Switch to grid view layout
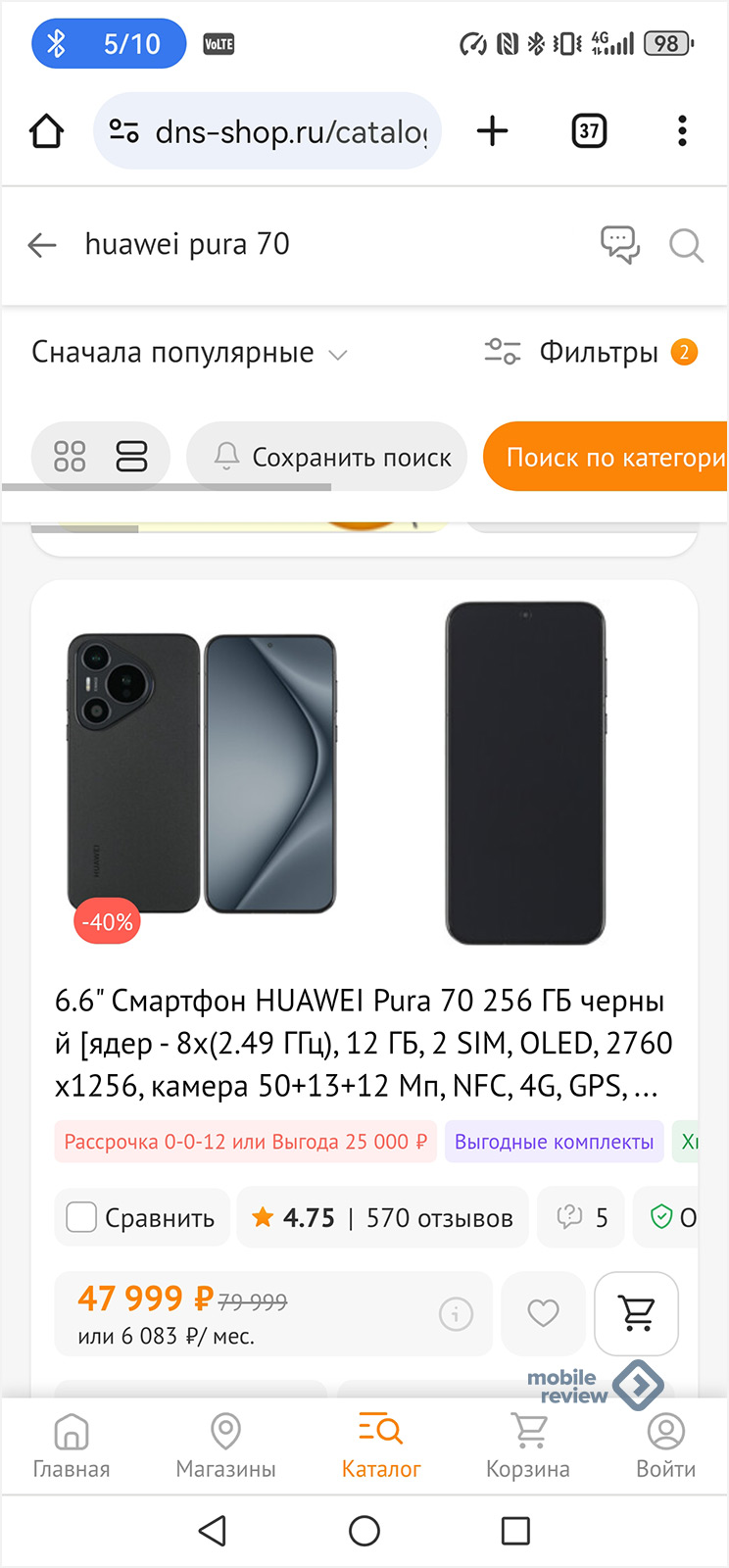This screenshot has height=1568, width=729. coord(70,457)
